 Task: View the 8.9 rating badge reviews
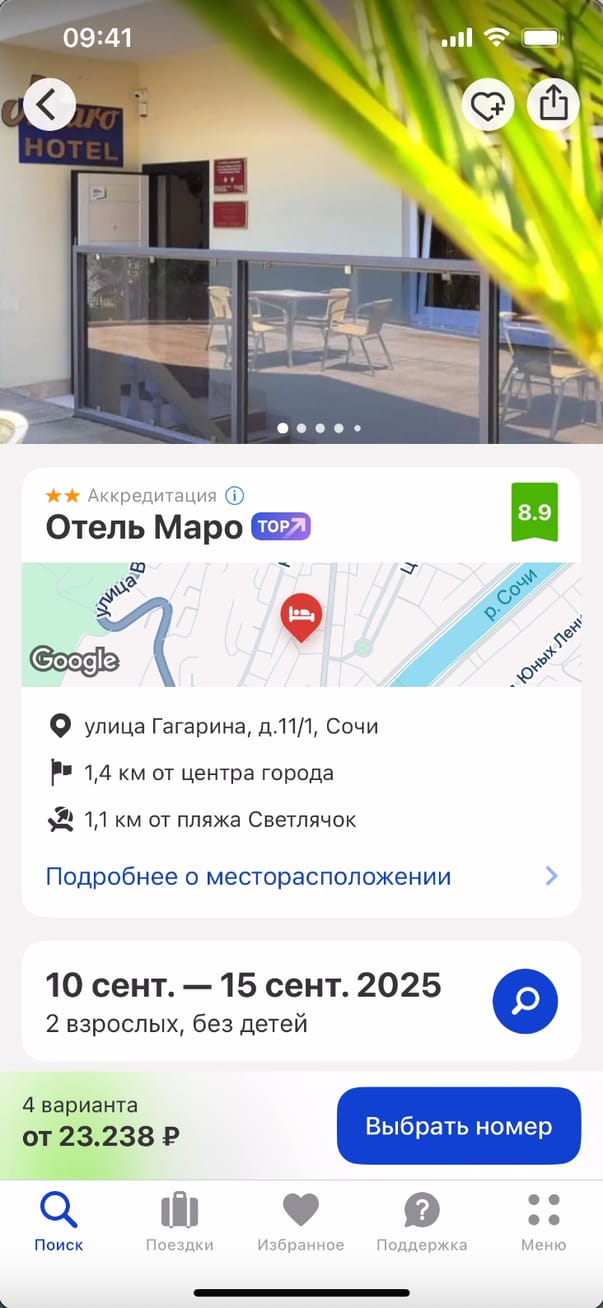tap(534, 512)
